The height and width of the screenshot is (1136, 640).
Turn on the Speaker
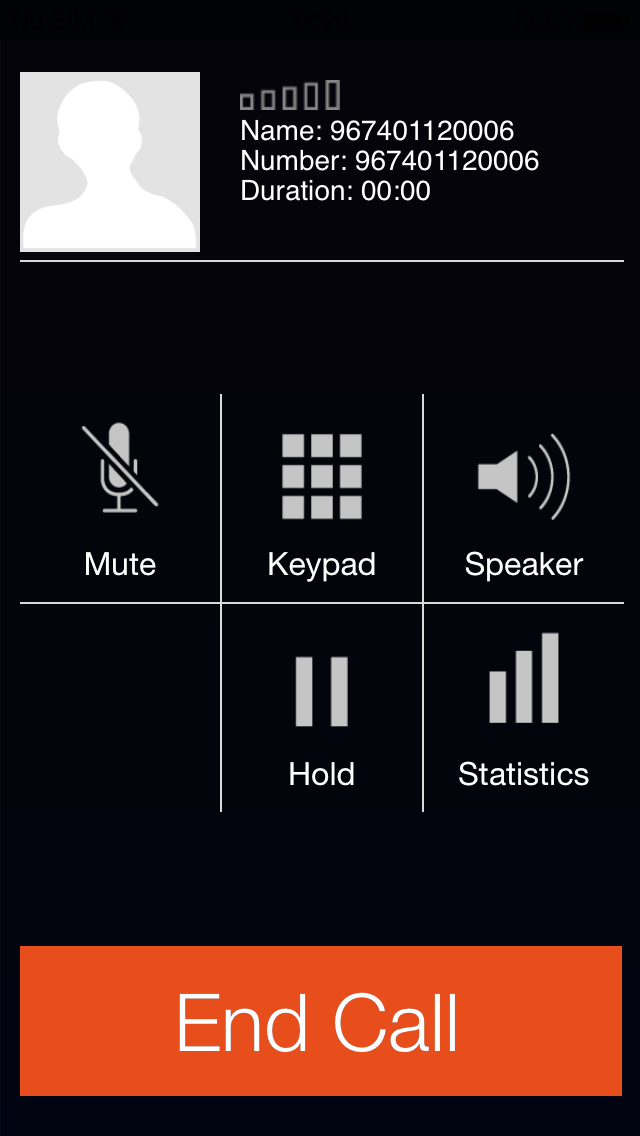click(523, 500)
